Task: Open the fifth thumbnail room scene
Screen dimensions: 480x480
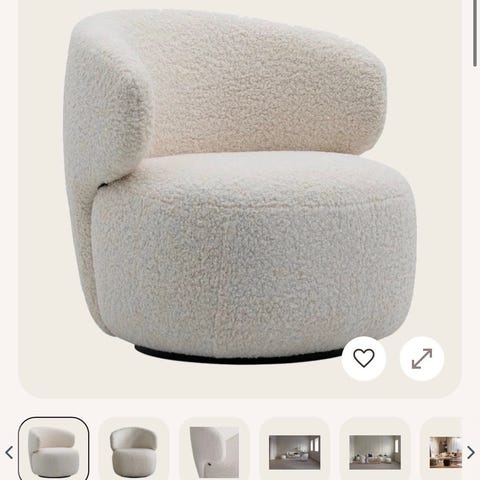Action: click(375, 450)
